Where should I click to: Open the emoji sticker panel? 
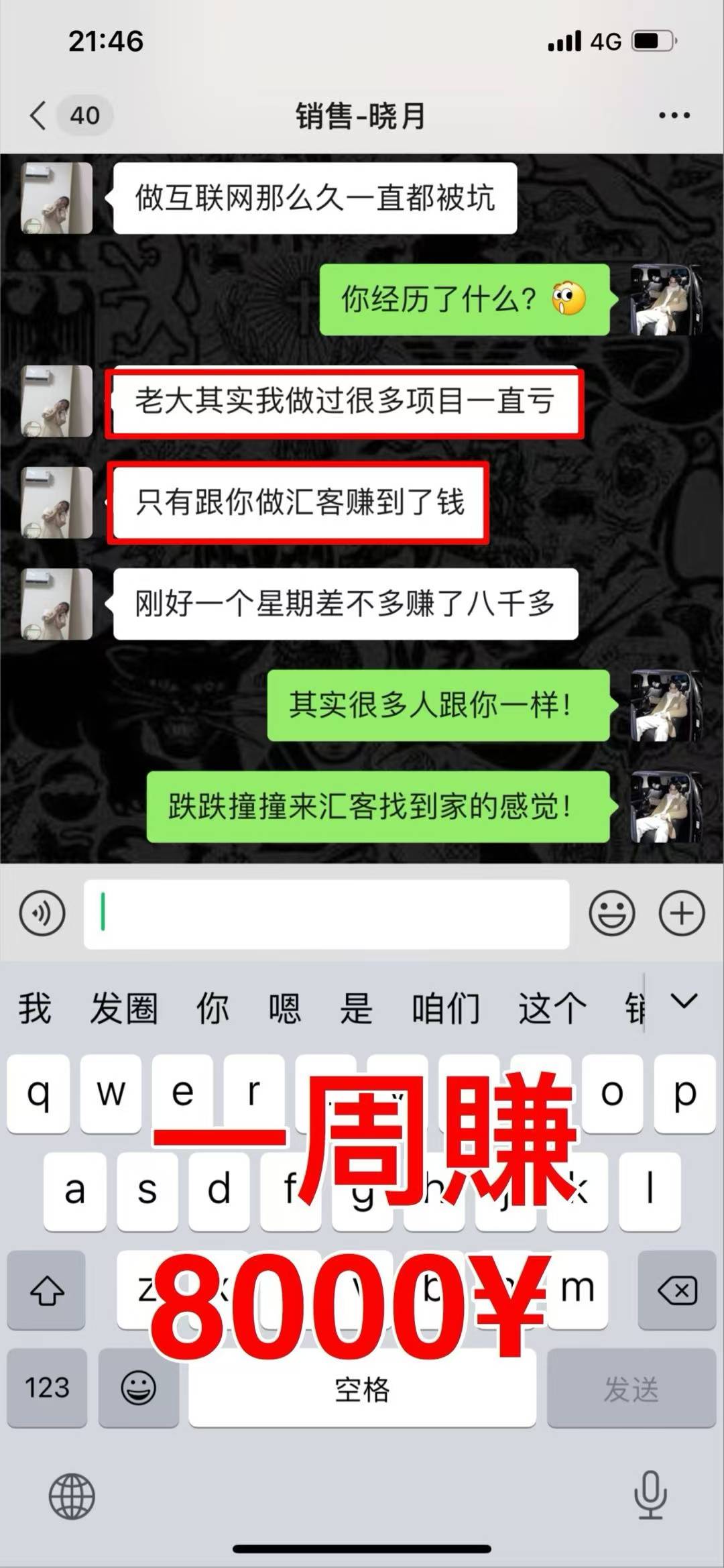[611, 913]
